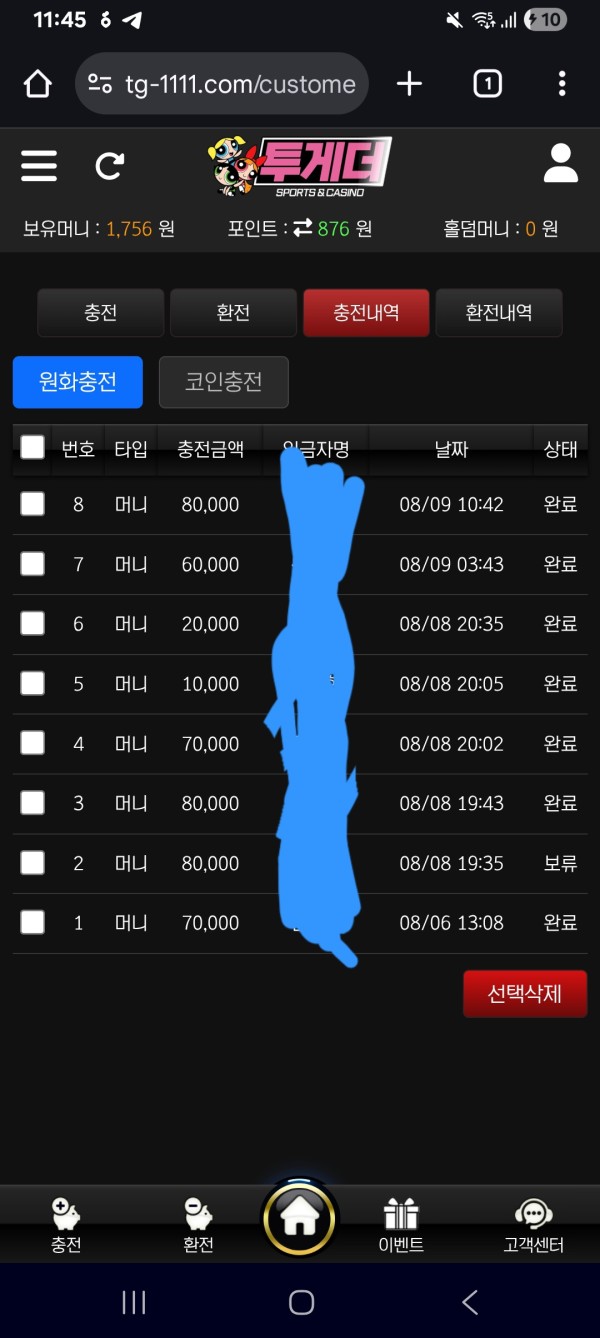The image size is (600, 1338).
Task: Select the 코인충전 option
Action: click(224, 382)
